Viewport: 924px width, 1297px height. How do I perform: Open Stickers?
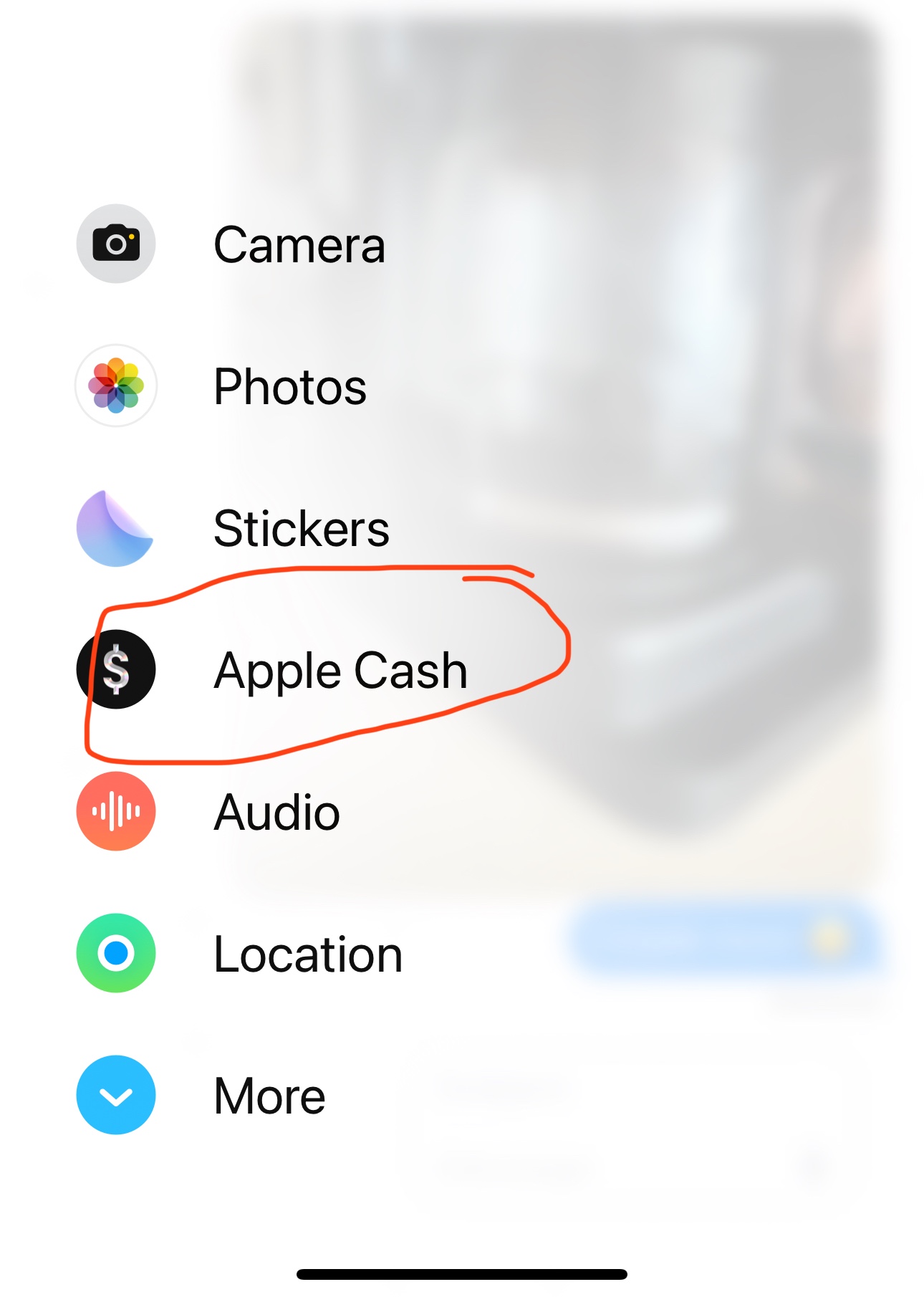233,528
